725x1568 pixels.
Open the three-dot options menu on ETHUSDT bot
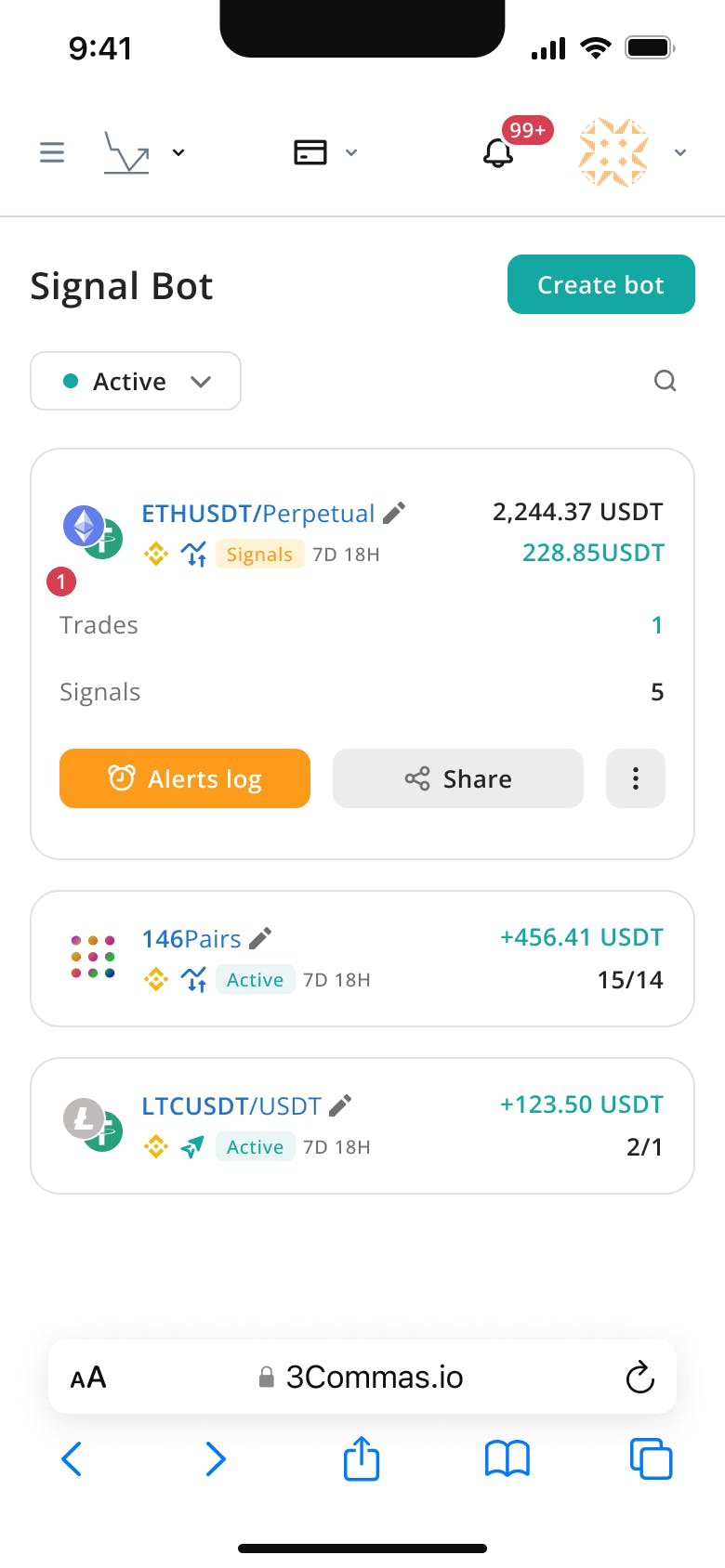[x=636, y=778]
